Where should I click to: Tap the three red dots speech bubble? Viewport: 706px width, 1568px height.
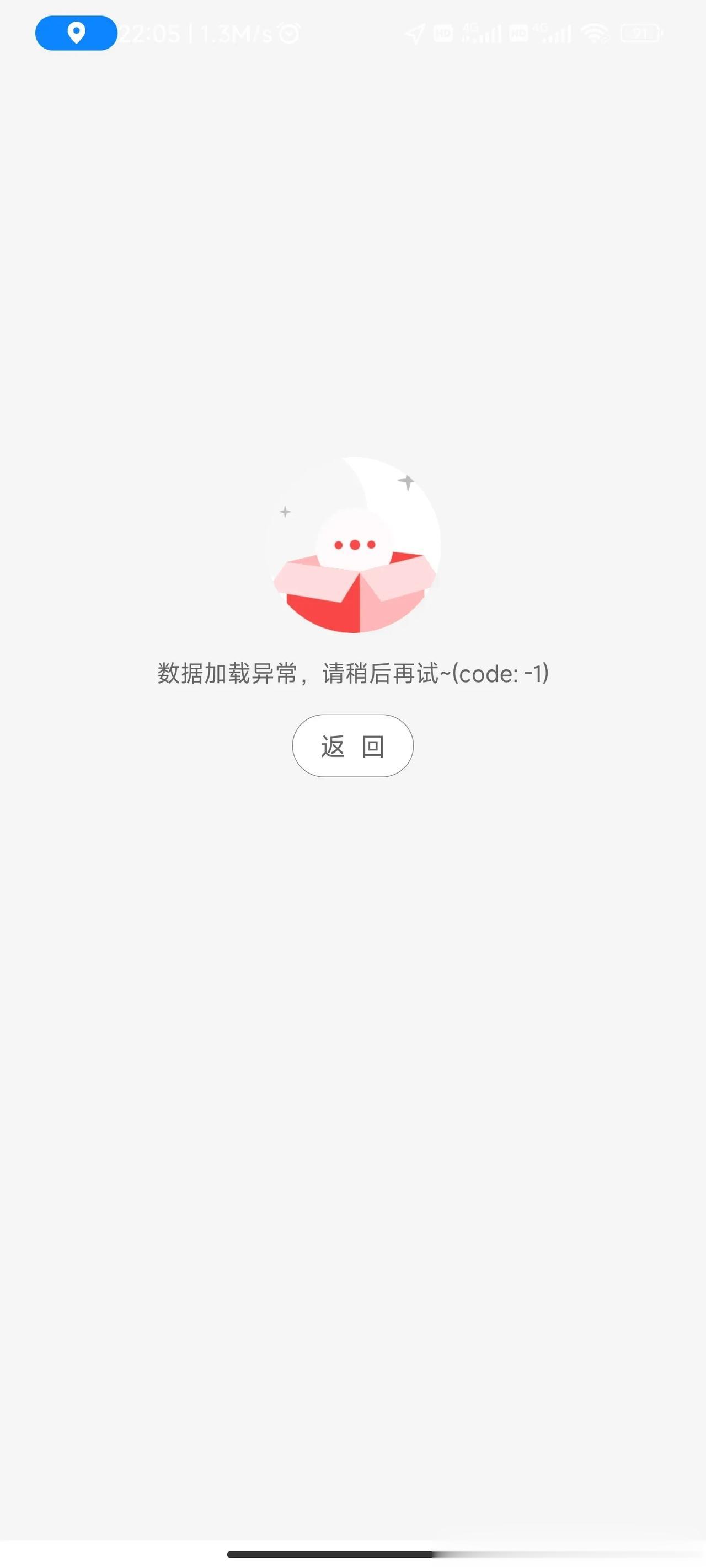(354, 544)
